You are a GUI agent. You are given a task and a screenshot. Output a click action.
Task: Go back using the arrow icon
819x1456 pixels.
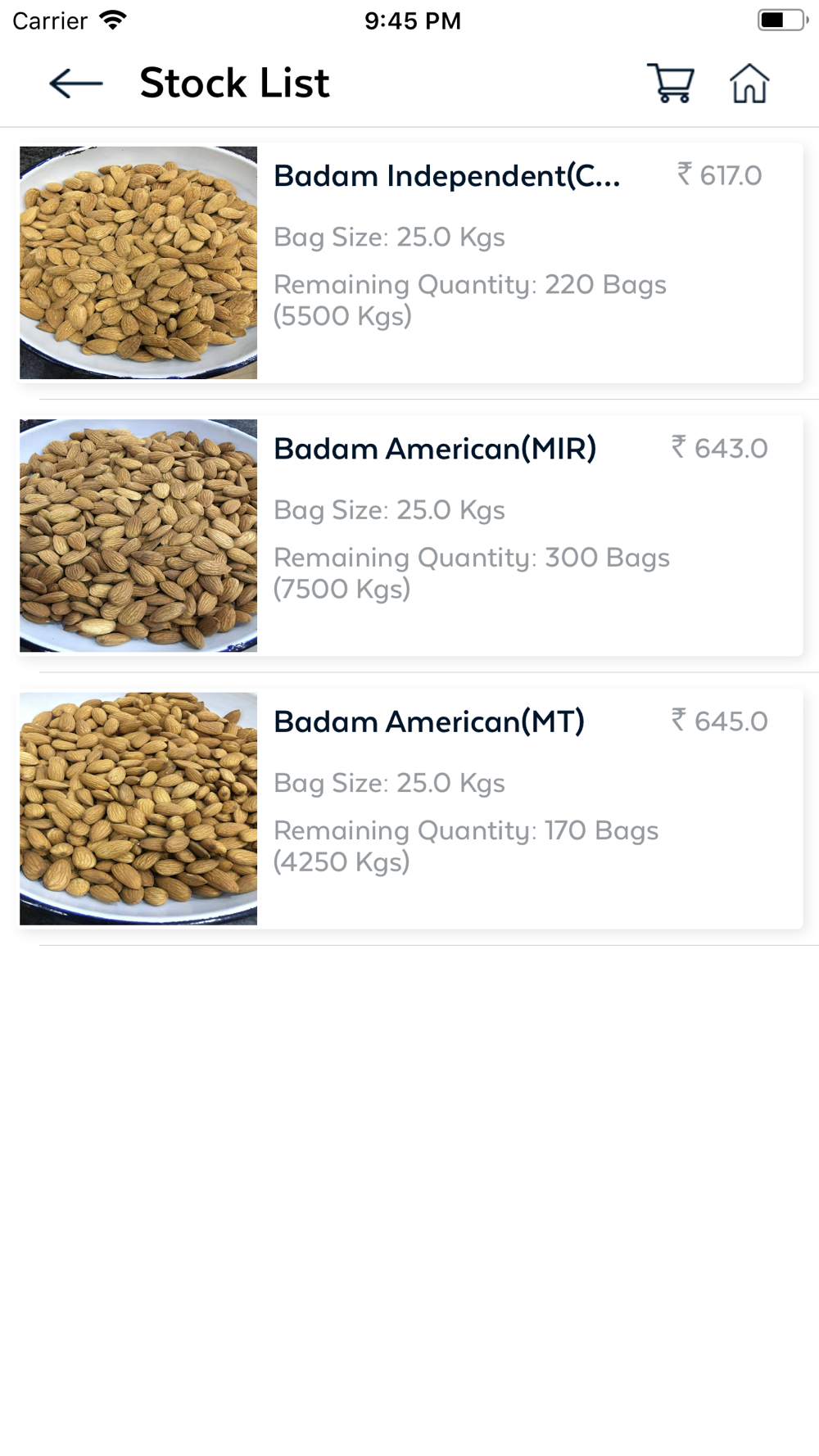(76, 84)
